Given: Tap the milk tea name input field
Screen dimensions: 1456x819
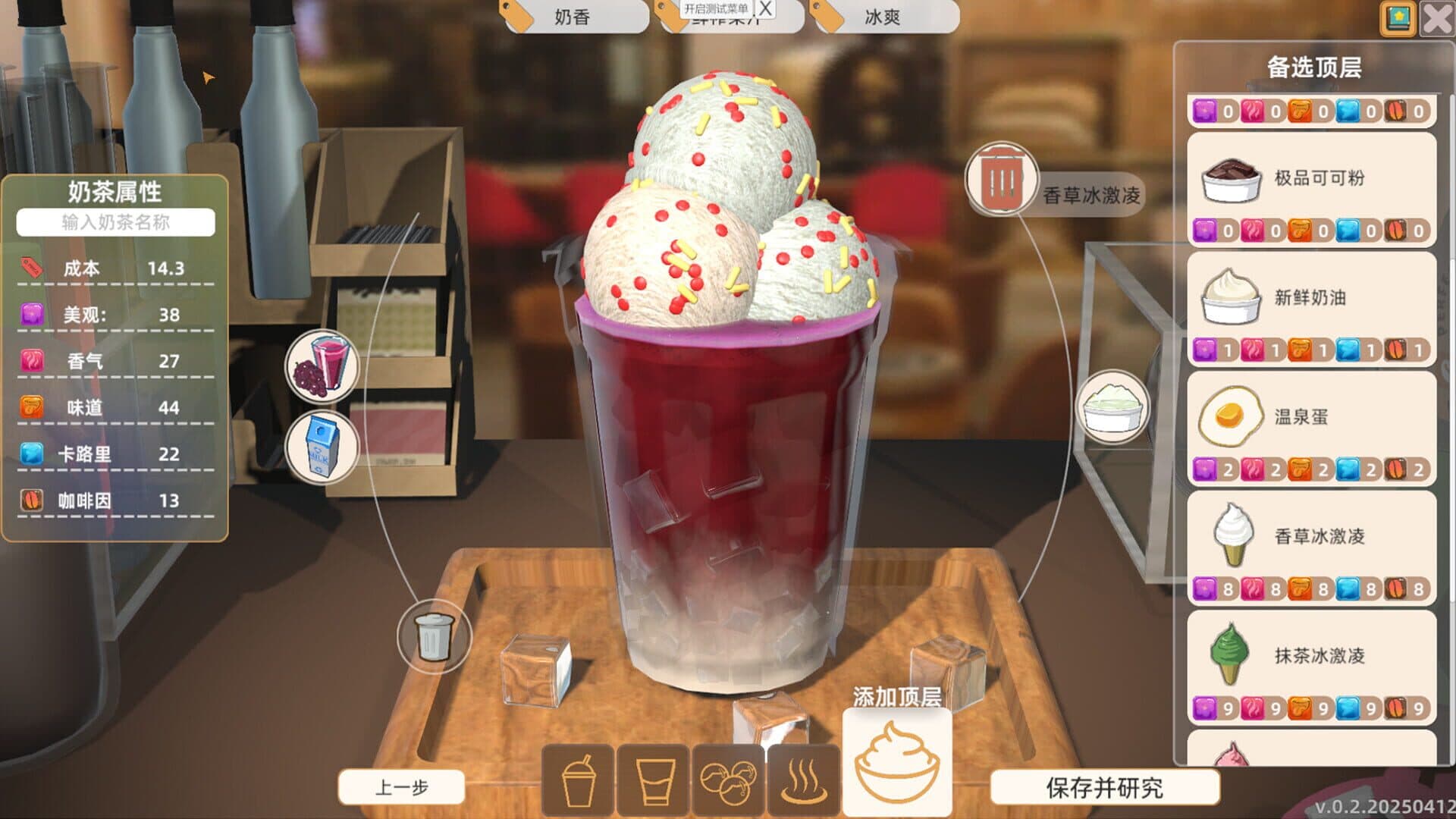Looking at the screenshot, I should coord(115,222).
